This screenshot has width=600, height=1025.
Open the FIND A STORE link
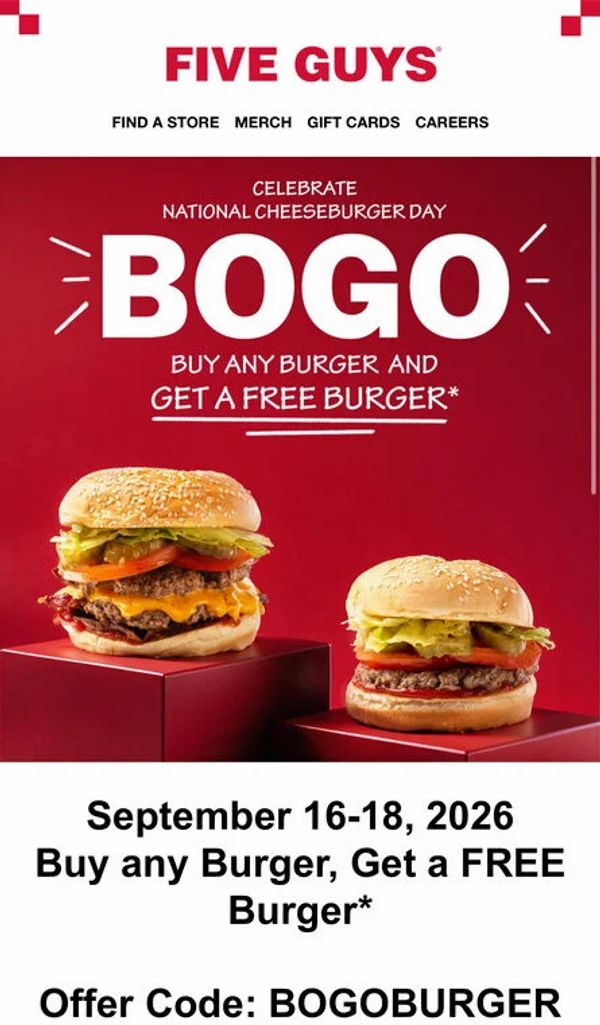click(x=165, y=122)
